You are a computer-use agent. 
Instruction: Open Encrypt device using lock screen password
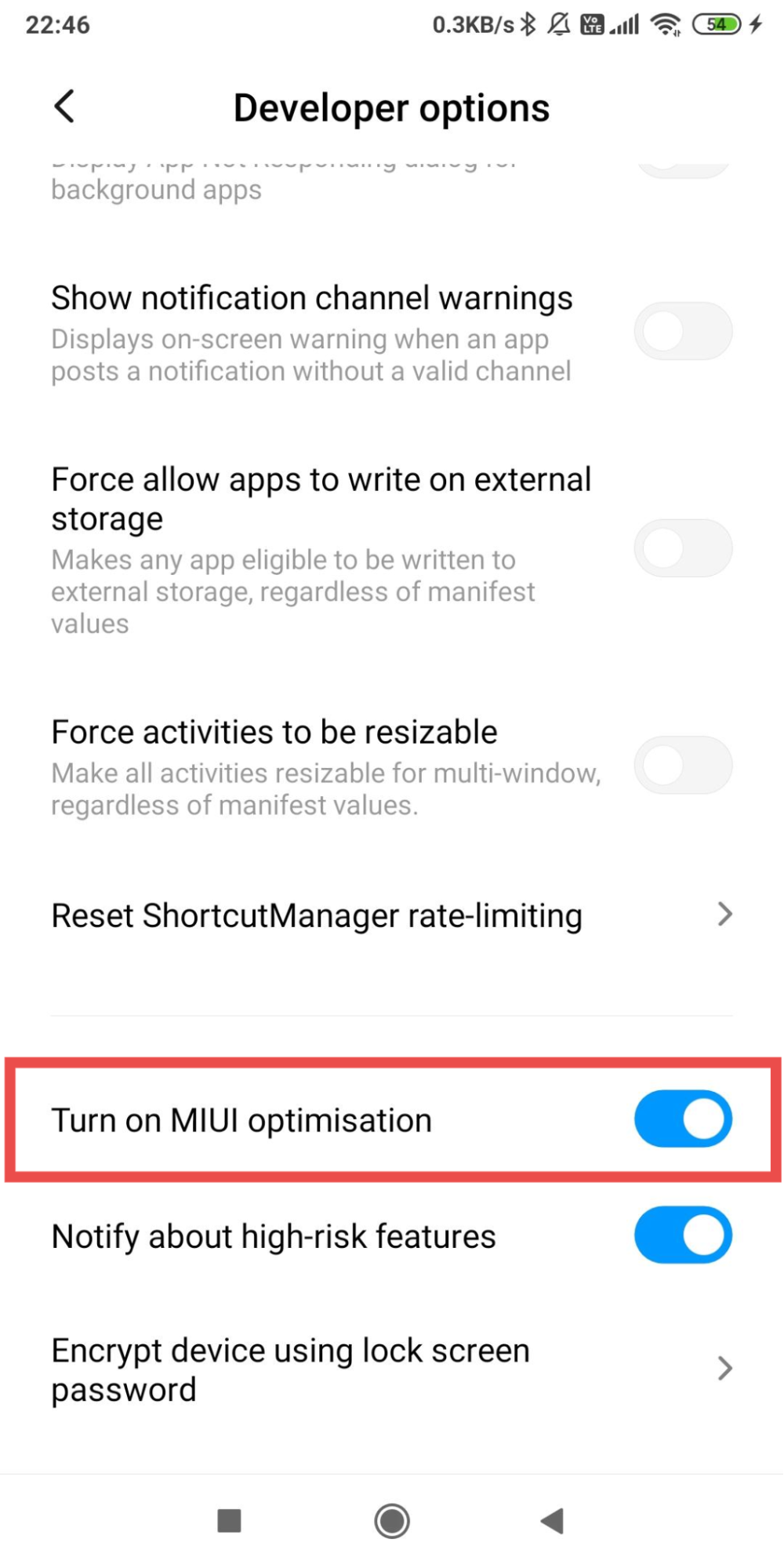pos(392,1370)
